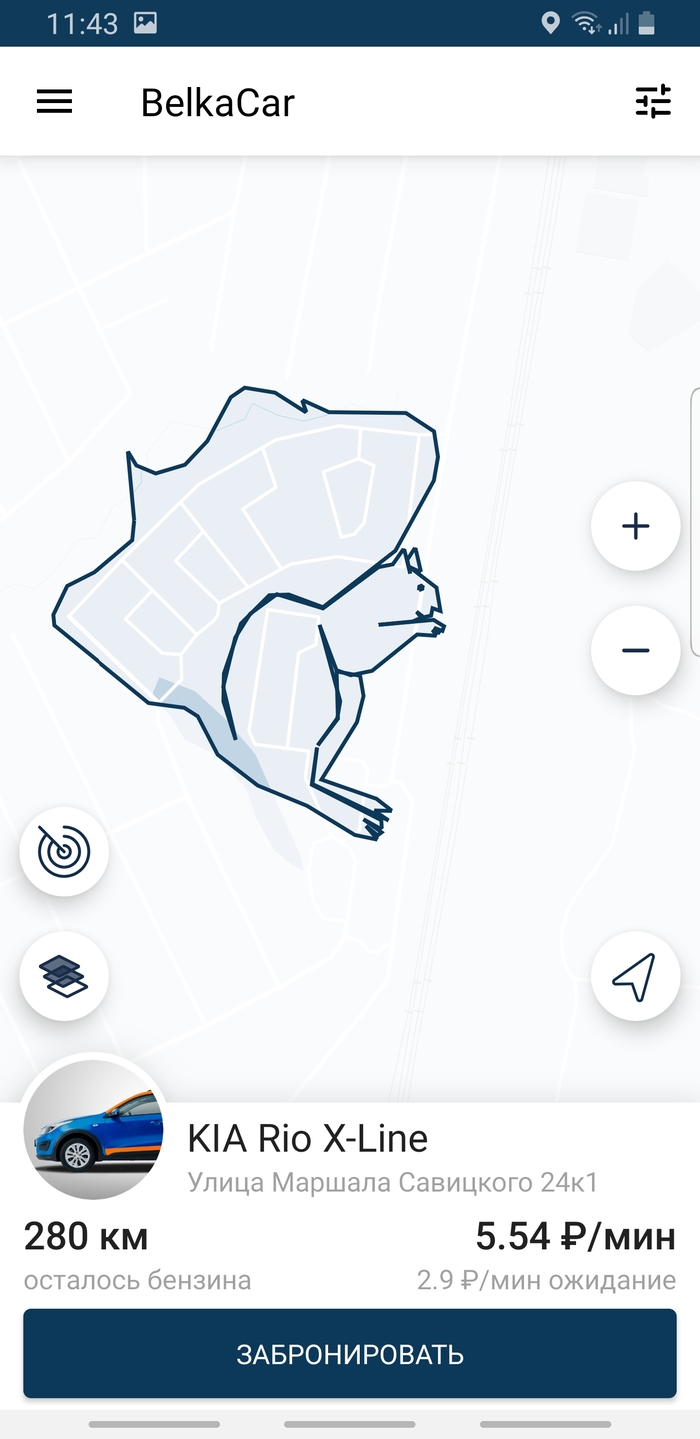This screenshot has height=1439, width=700.
Task: Activate the radar car search
Action: pyautogui.click(x=64, y=851)
